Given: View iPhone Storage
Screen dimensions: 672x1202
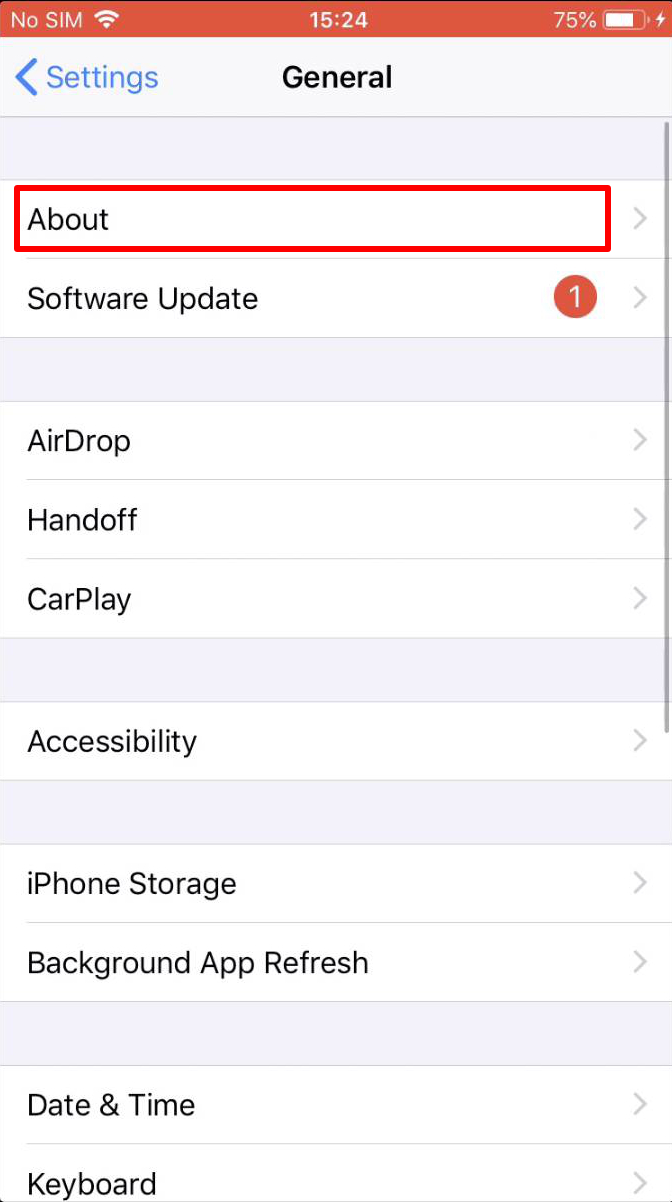Looking at the screenshot, I should click(x=336, y=884).
